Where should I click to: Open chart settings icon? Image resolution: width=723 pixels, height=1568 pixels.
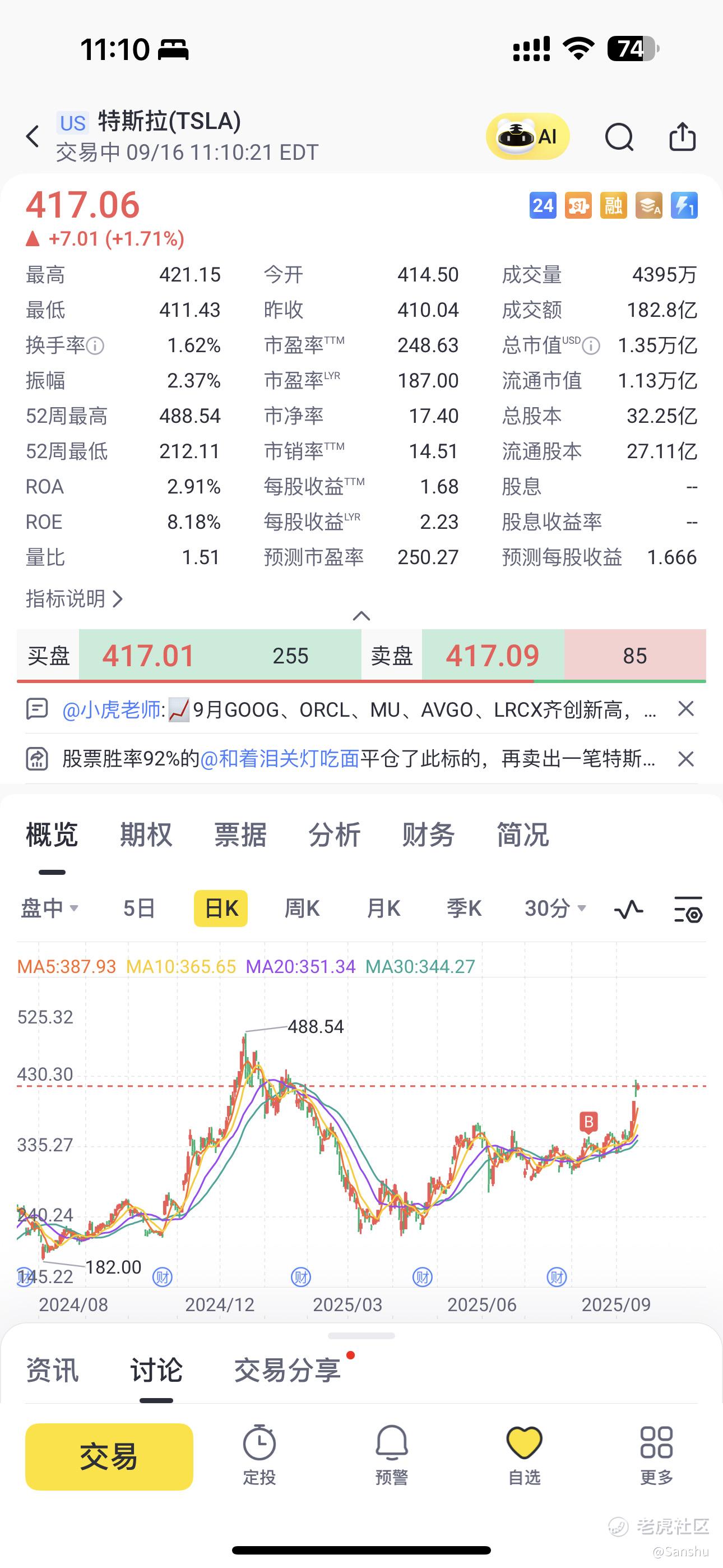[688, 910]
